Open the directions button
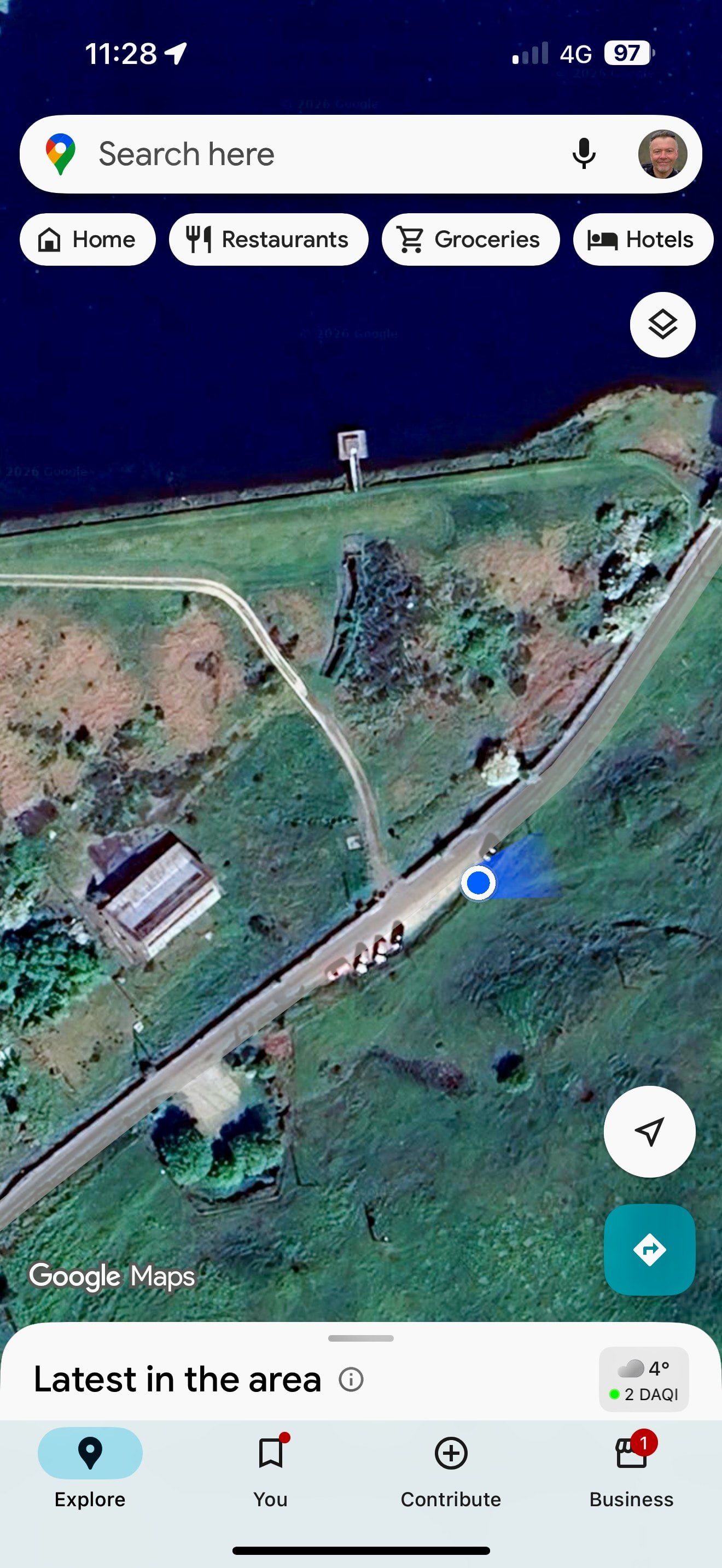The width and height of the screenshot is (722, 1568). tap(649, 1249)
